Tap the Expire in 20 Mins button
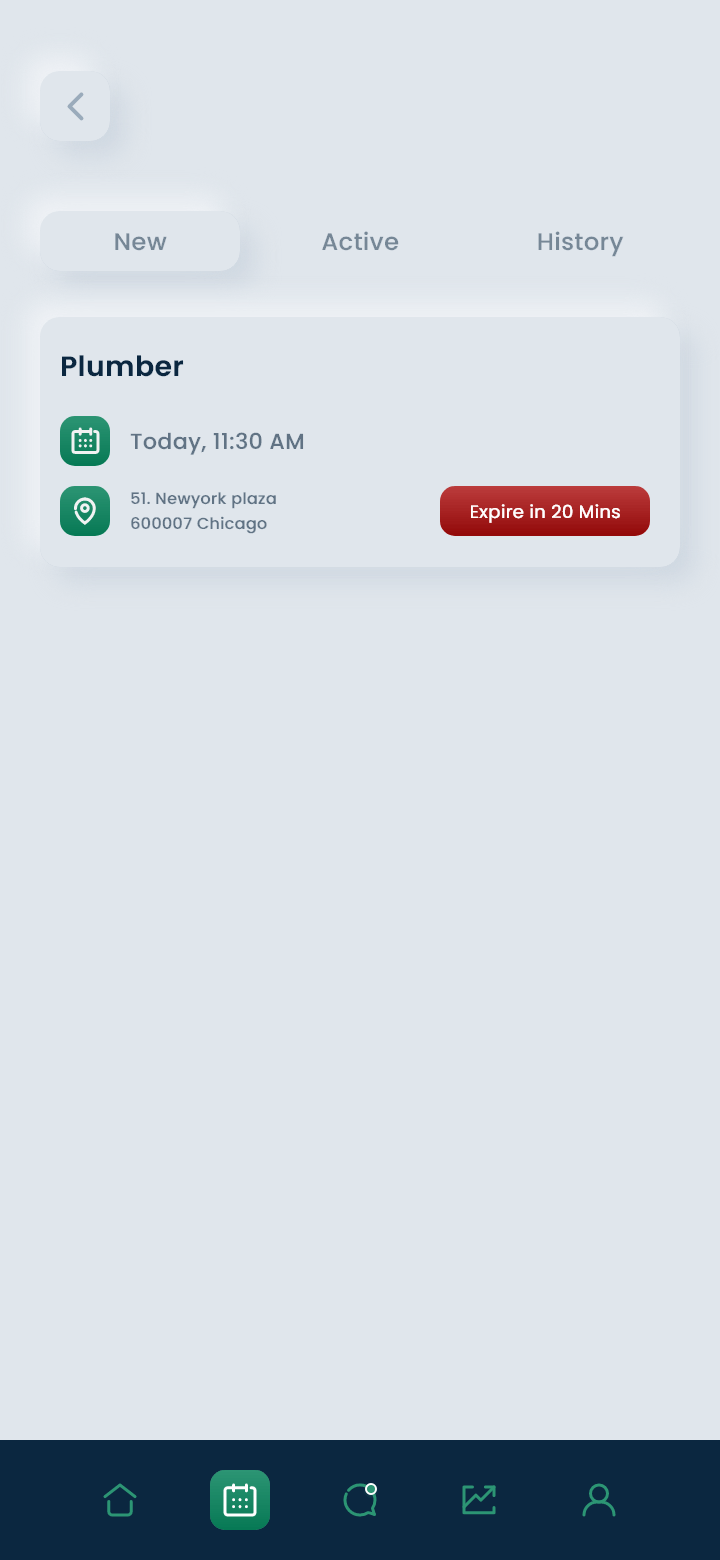 pos(545,511)
